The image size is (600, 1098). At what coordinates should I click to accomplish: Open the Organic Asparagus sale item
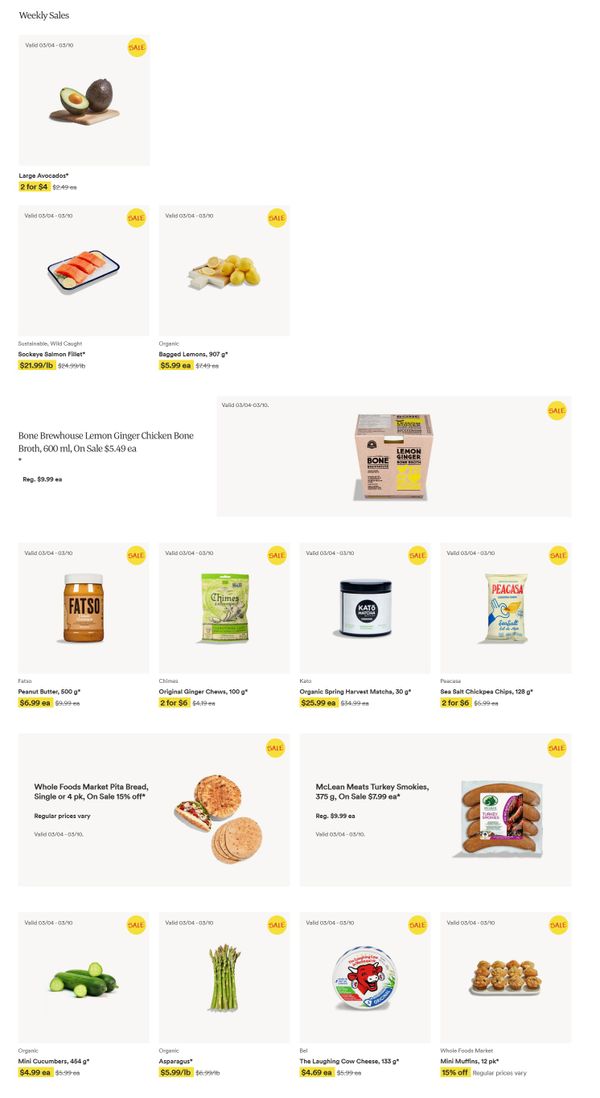[x=224, y=977]
